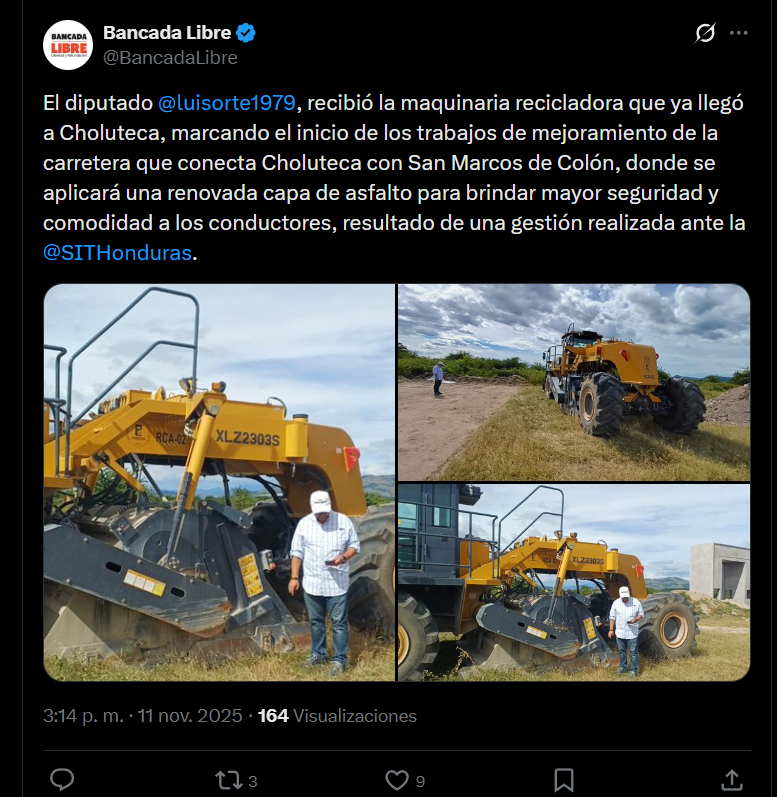This screenshot has width=777, height=797.
Task: Tap the Grok icon on post
Action: coord(705,33)
